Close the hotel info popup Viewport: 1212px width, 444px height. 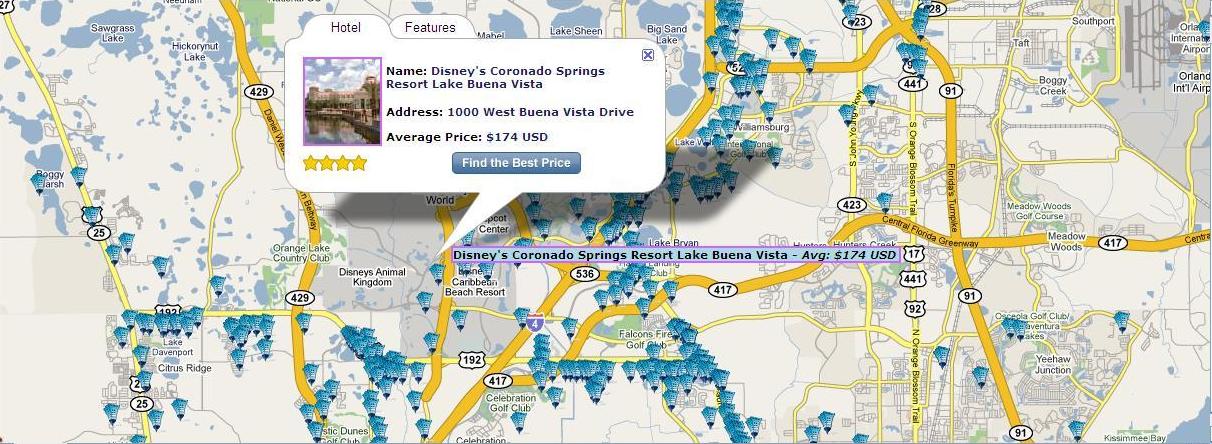648,55
